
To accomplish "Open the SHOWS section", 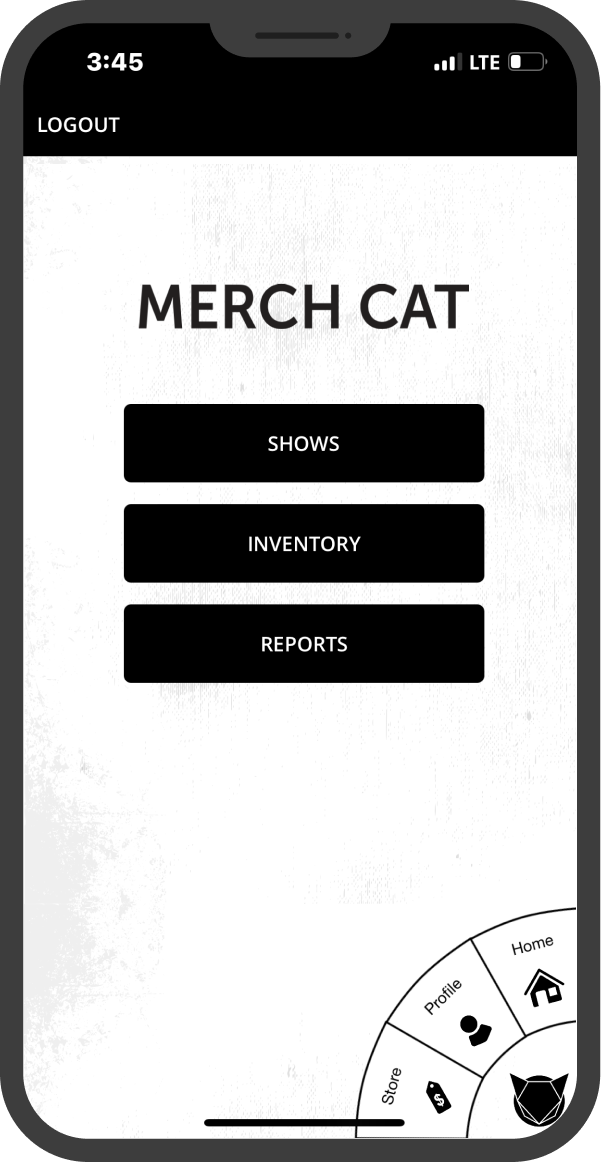I will pos(304,443).
